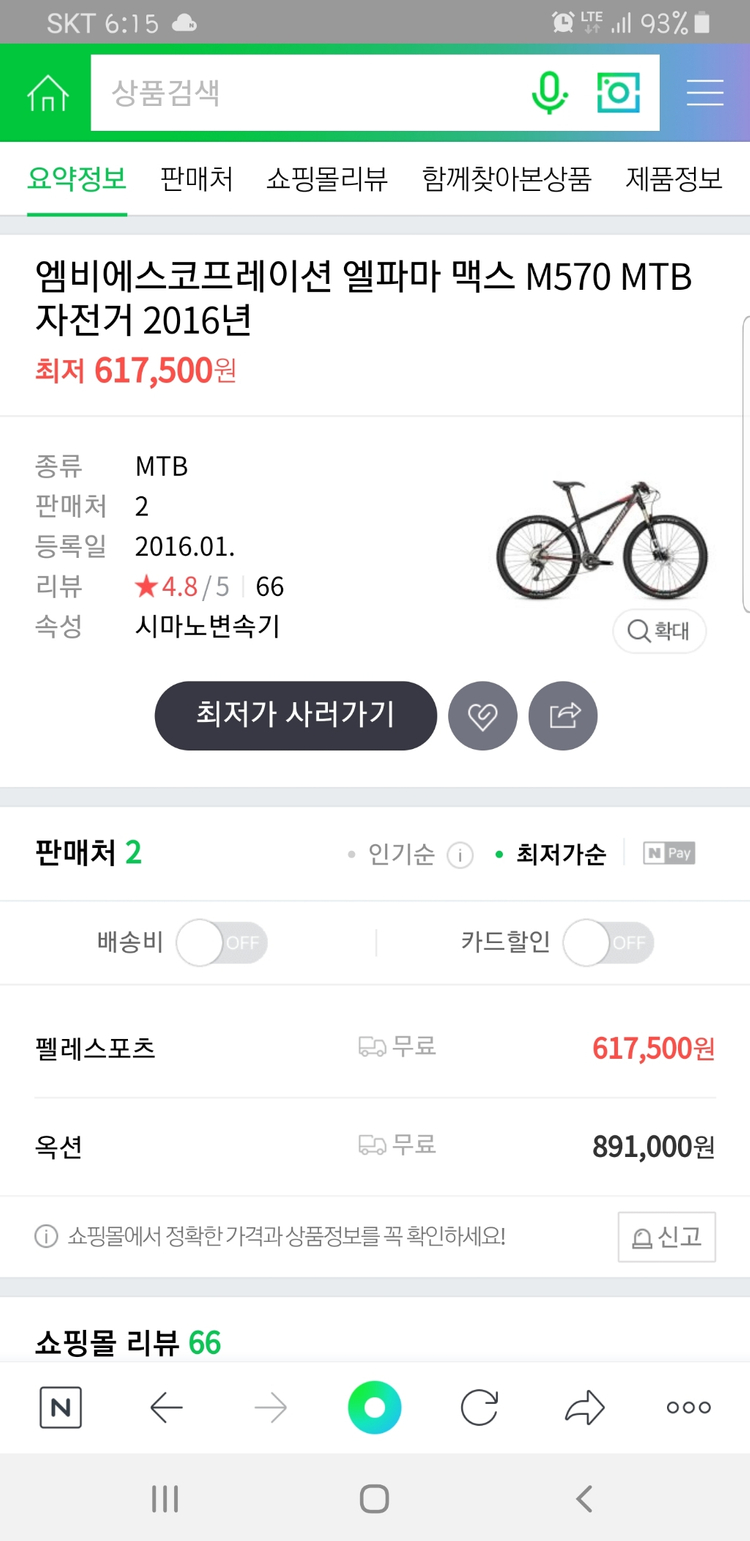The width and height of the screenshot is (750, 1541).
Task: Switch to the 쇼핑몰리뷰 tab
Action: point(328,181)
